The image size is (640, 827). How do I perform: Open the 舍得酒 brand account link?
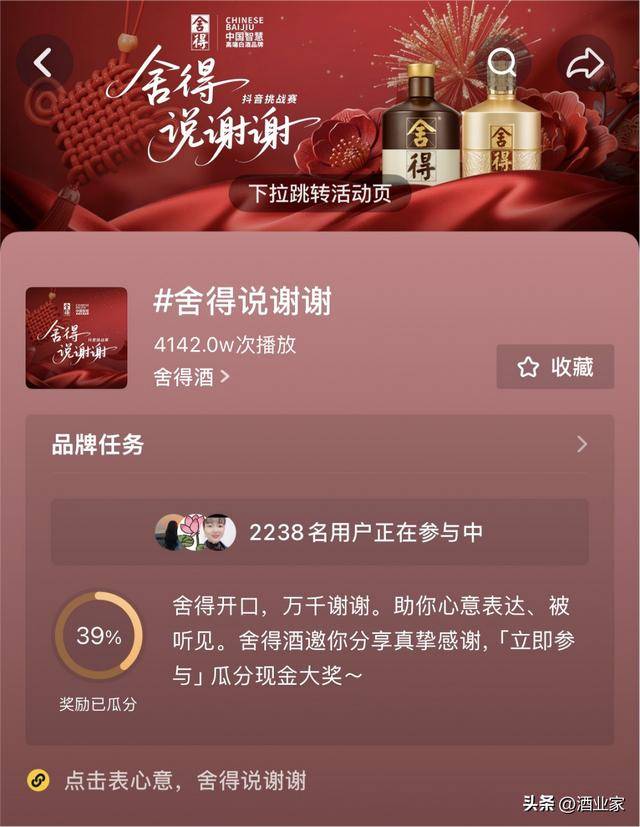pos(192,377)
